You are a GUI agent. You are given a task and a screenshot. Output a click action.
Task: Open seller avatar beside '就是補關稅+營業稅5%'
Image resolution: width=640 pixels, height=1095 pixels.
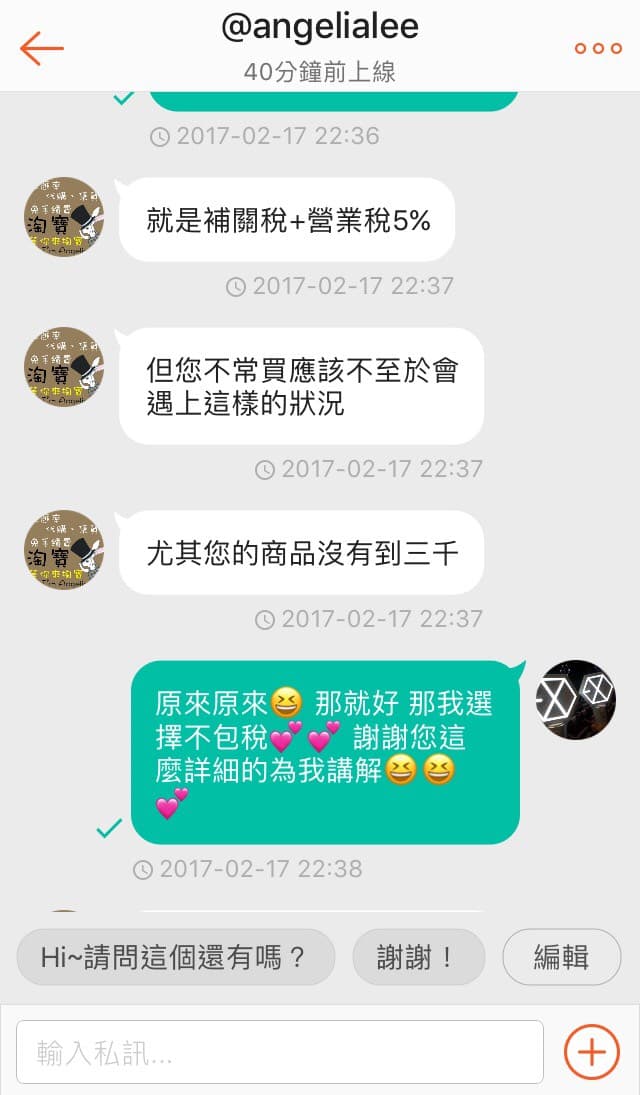click(64, 217)
